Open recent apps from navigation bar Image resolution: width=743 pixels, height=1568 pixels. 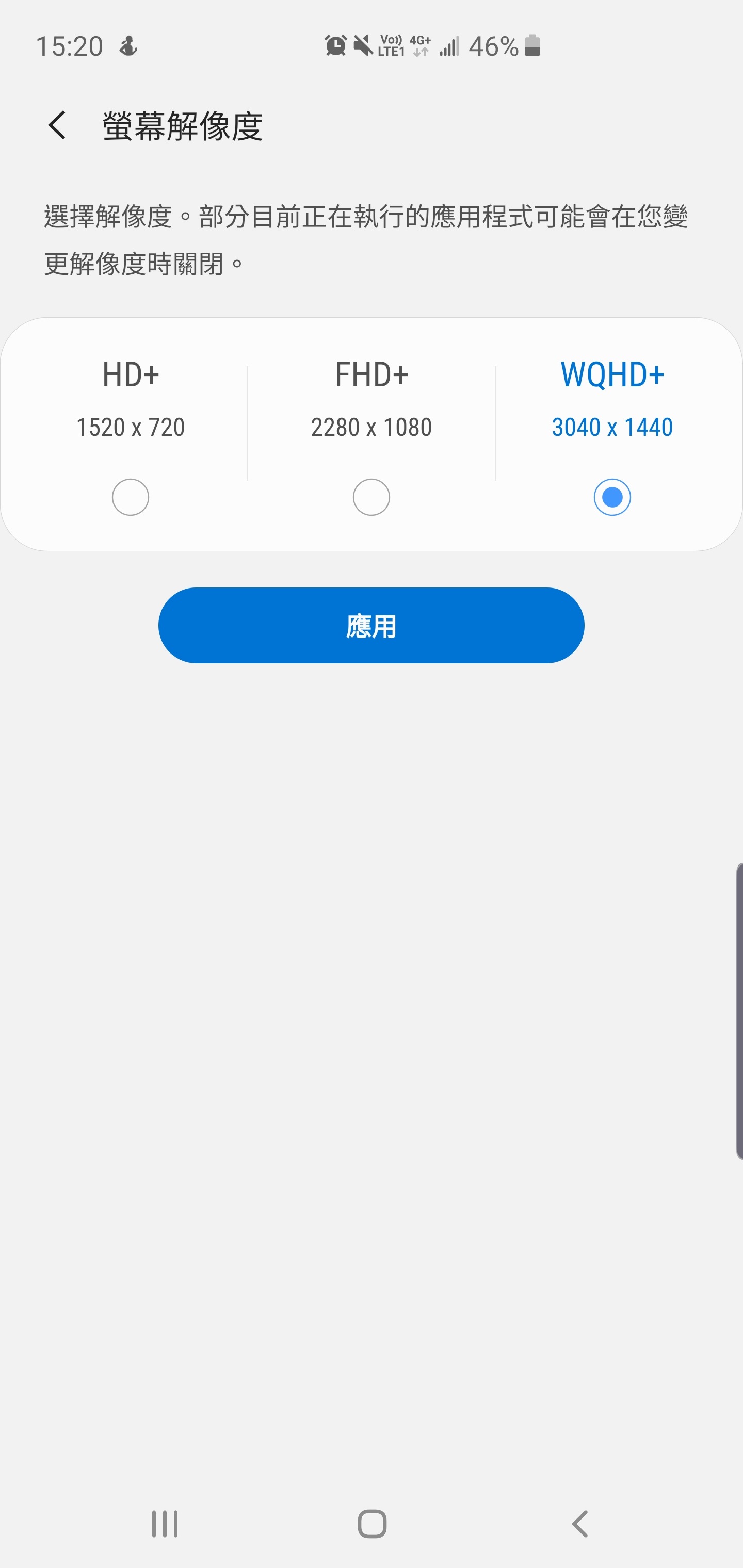tap(165, 1524)
